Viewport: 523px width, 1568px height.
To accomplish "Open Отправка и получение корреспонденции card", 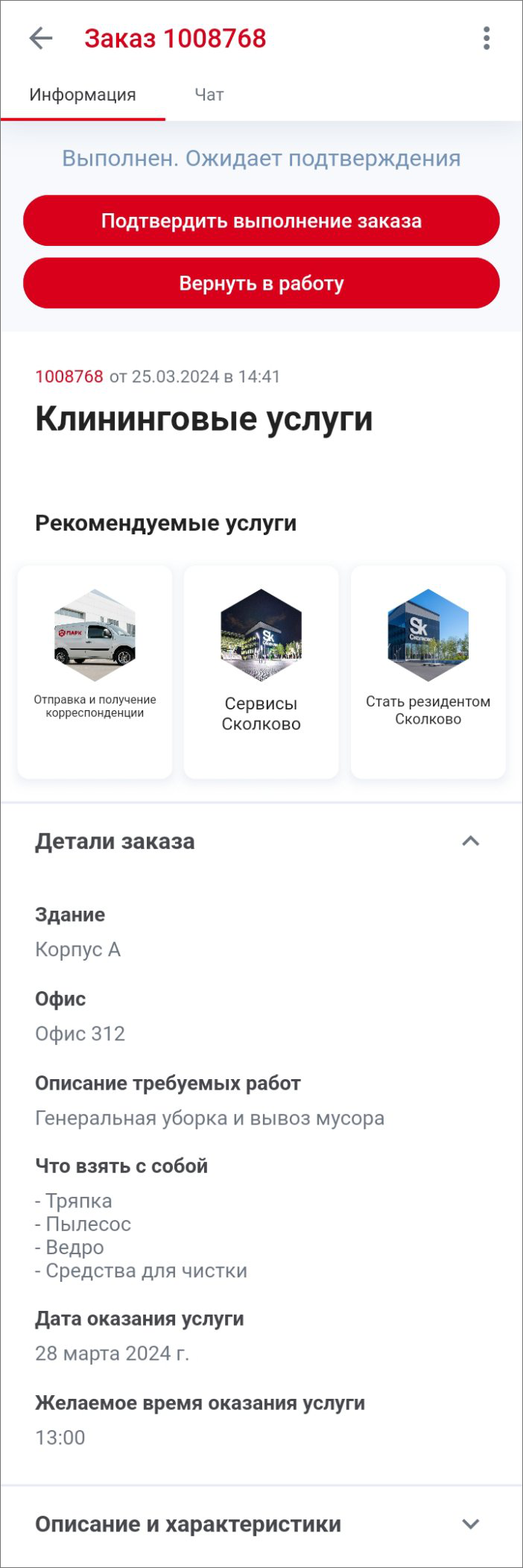I will [x=95, y=671].
